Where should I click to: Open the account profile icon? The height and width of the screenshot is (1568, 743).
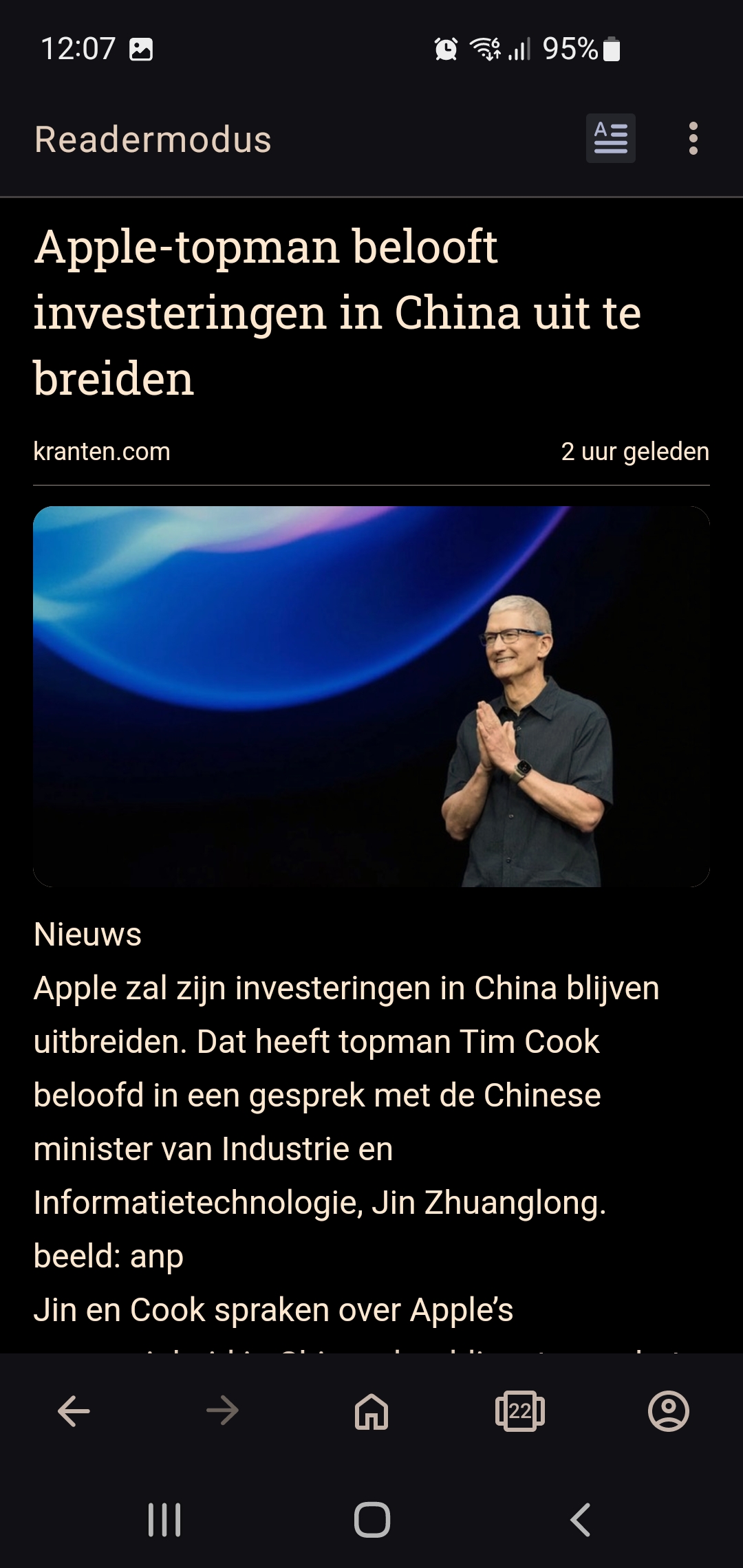tap(669, 1411)
